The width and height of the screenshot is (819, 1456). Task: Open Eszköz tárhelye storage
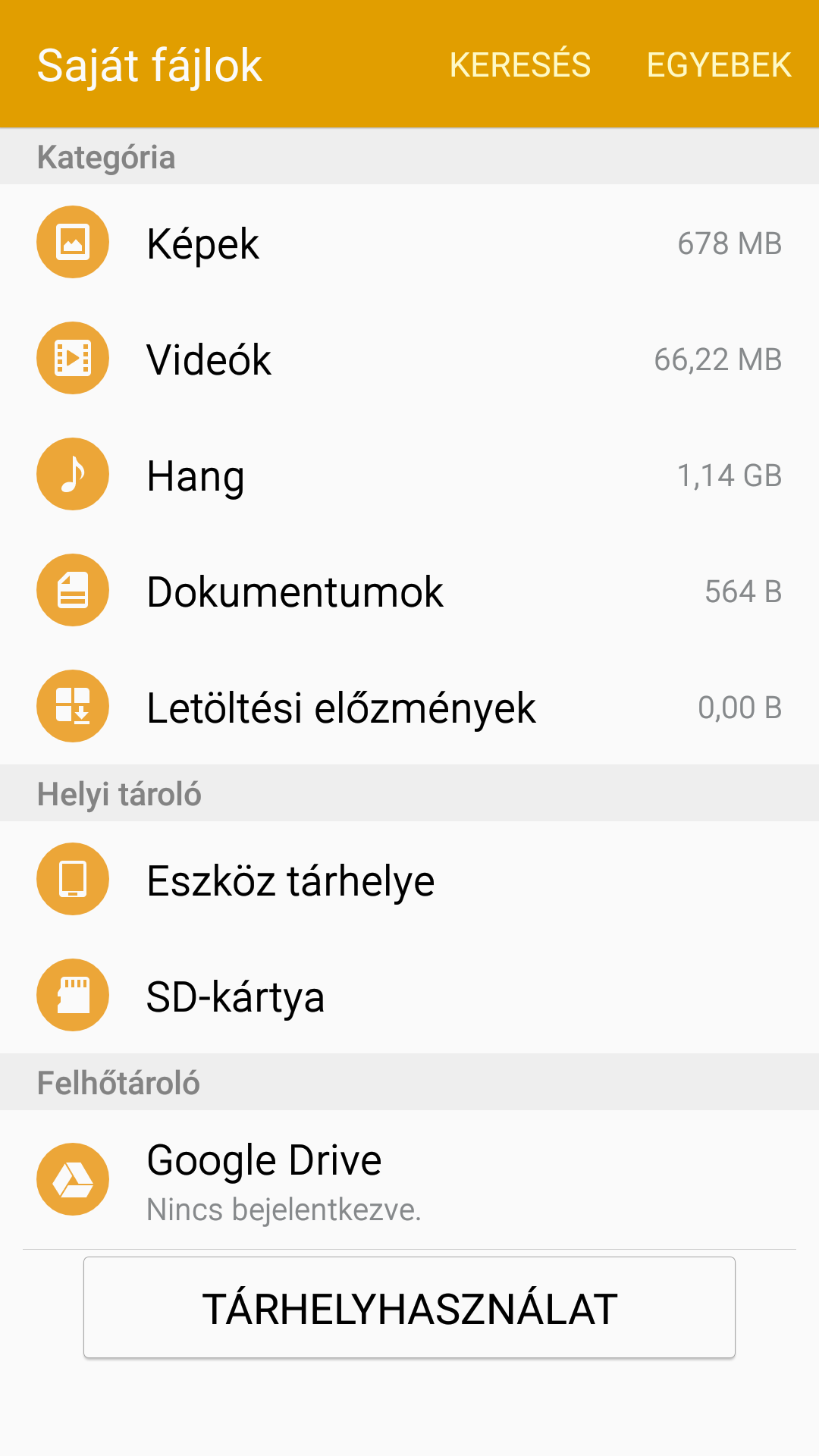point(409,880)
